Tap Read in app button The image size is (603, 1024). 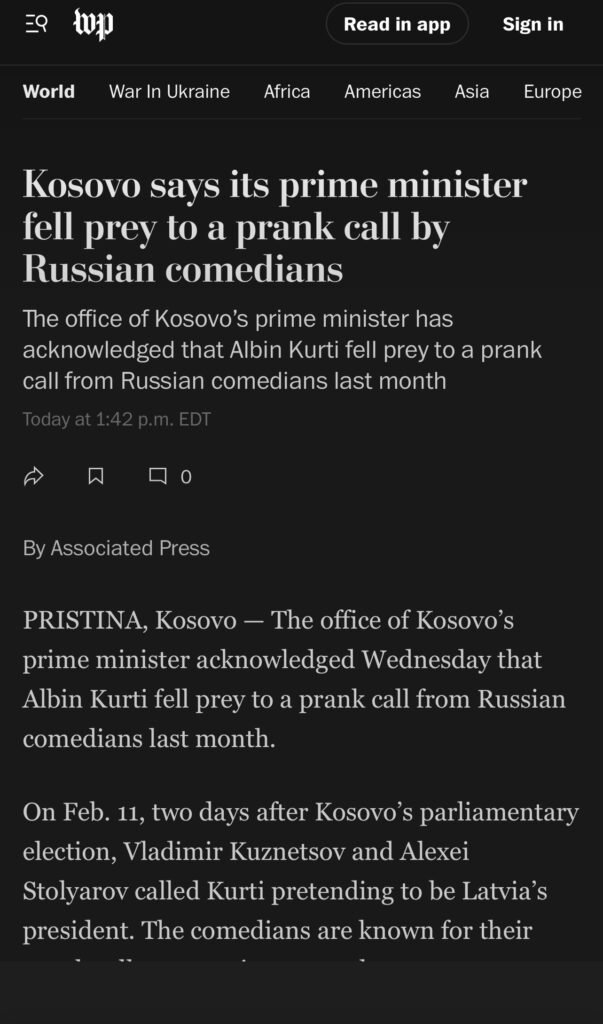click(x=397, y=24)
